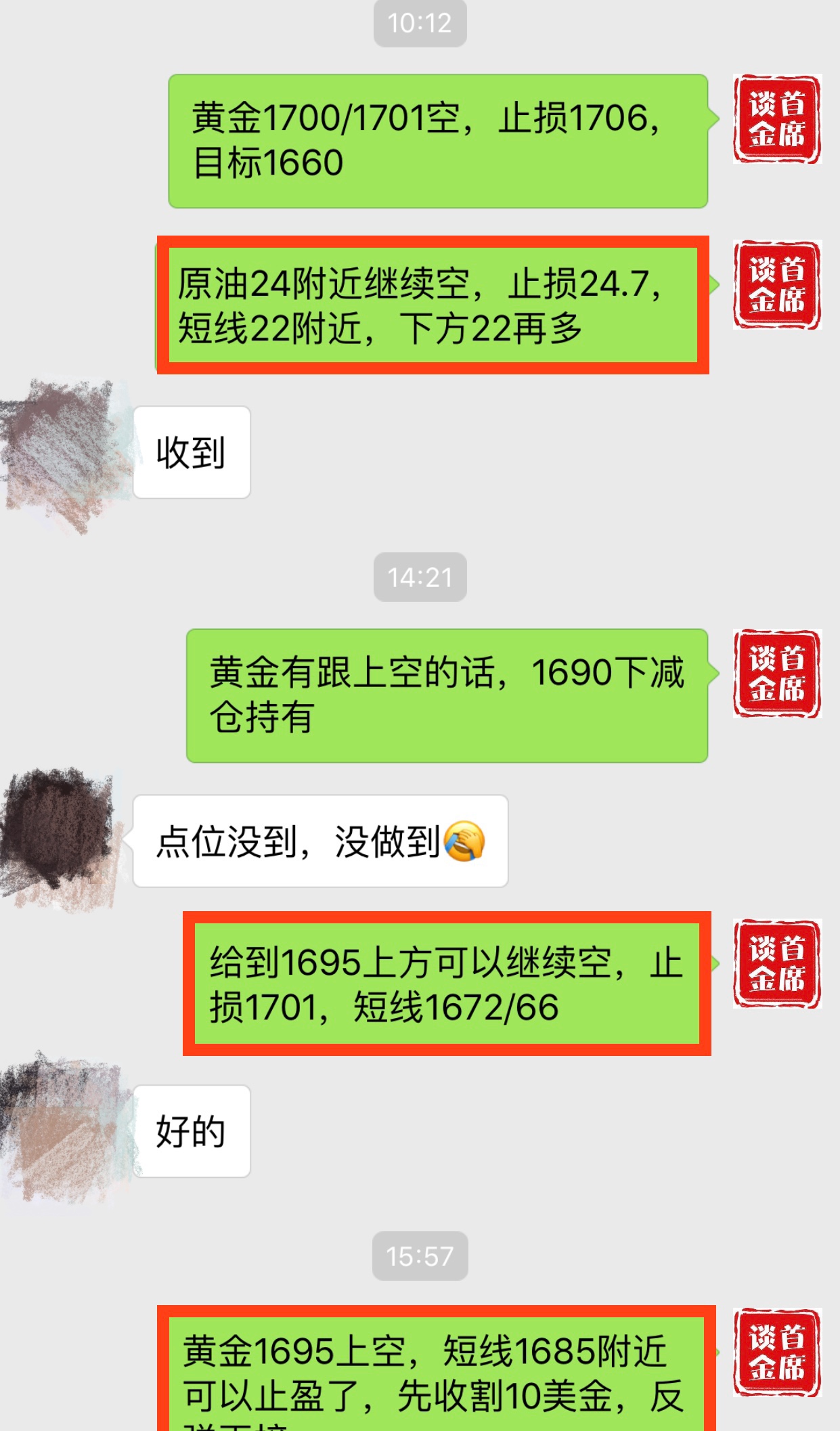Open the avatar beside 点位没到，没做到
This screenshot has width=840, height=1431.
tap(62, 839)
